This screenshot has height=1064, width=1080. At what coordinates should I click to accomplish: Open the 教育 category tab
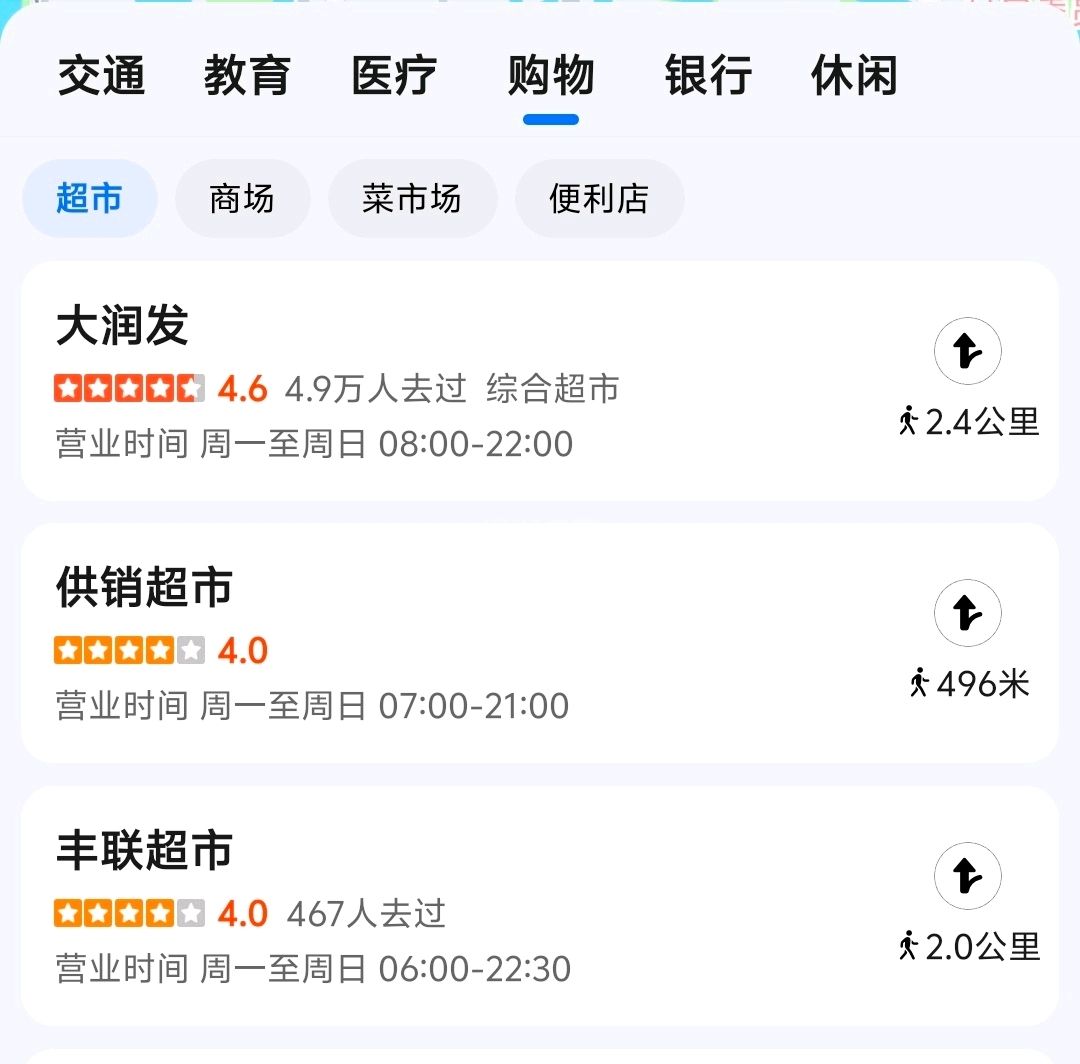point(247,77)
